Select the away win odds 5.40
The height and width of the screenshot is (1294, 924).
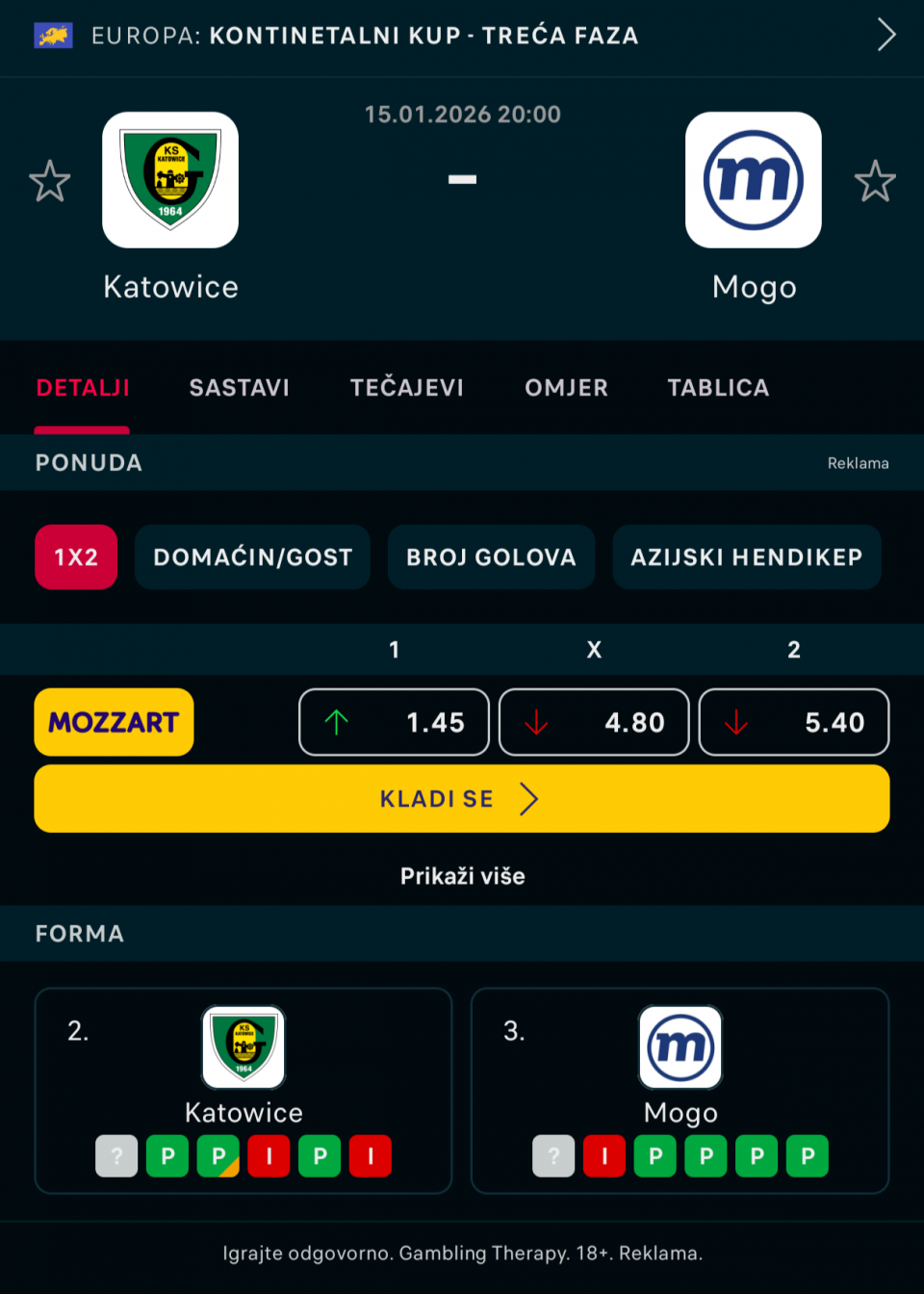(793, 722)
